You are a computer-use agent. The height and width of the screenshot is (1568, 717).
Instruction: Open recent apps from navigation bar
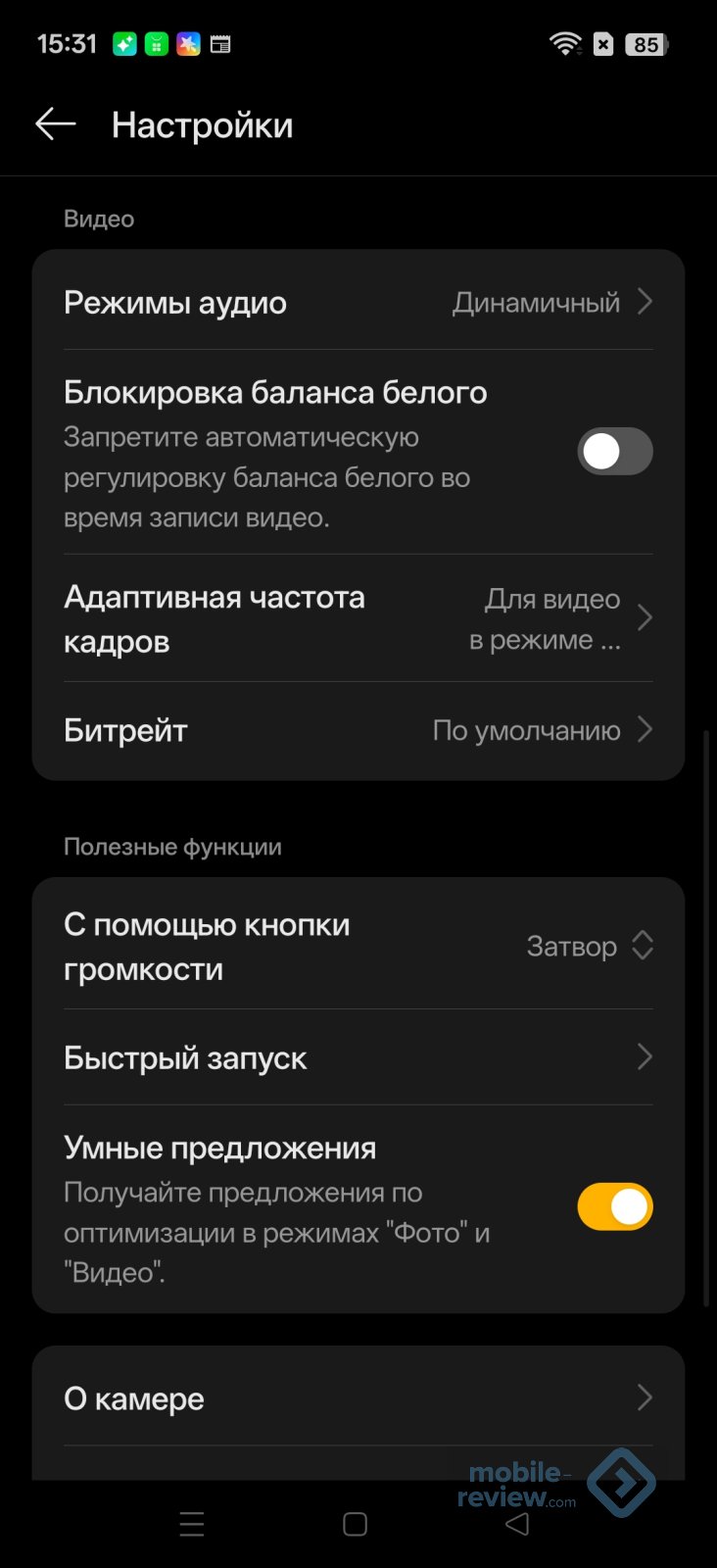(x=192, y=1524)
